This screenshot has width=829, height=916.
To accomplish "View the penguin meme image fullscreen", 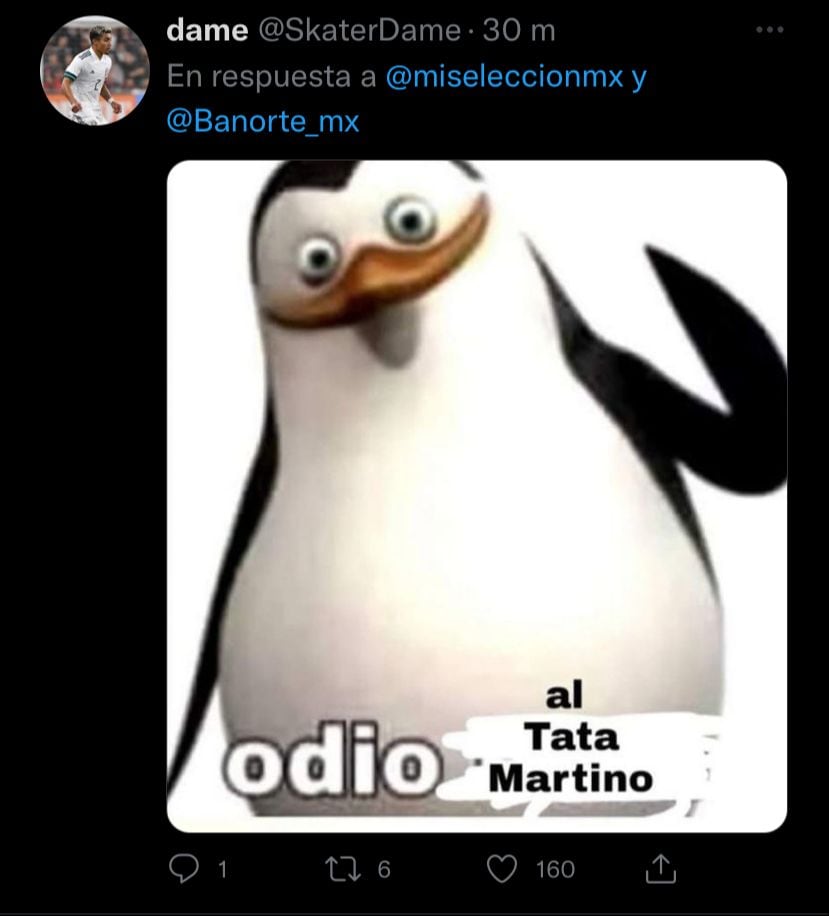I will pyautogui.click(x=476, y=495).
